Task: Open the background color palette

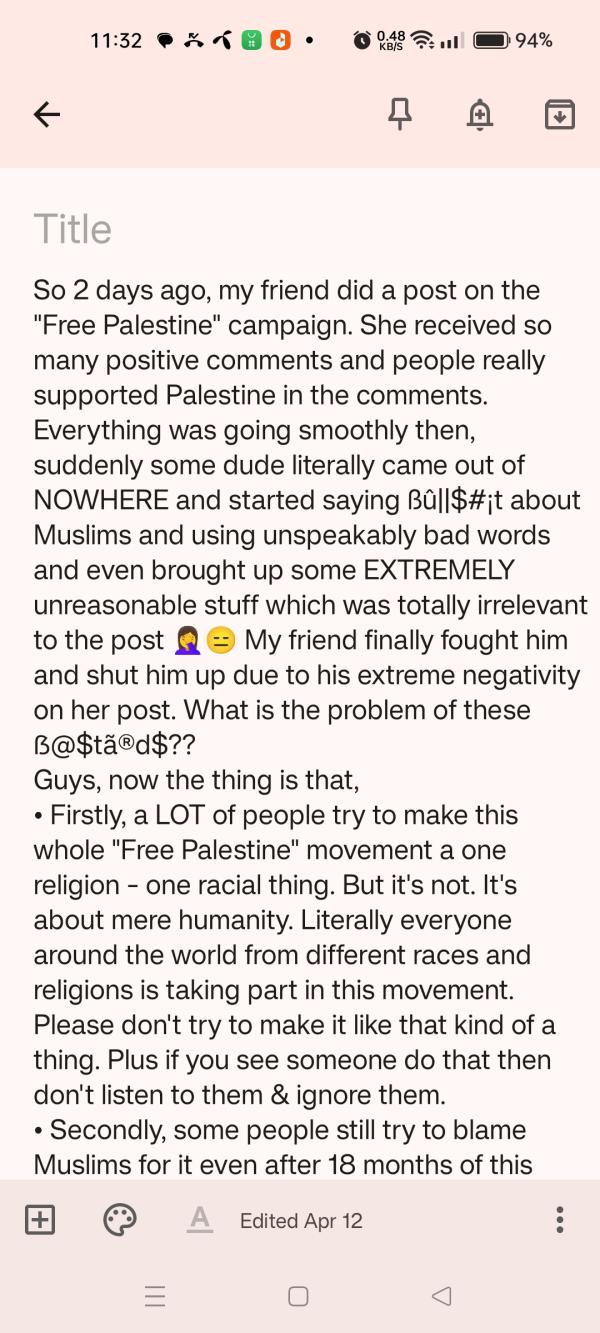Action: coord(120,1220)
